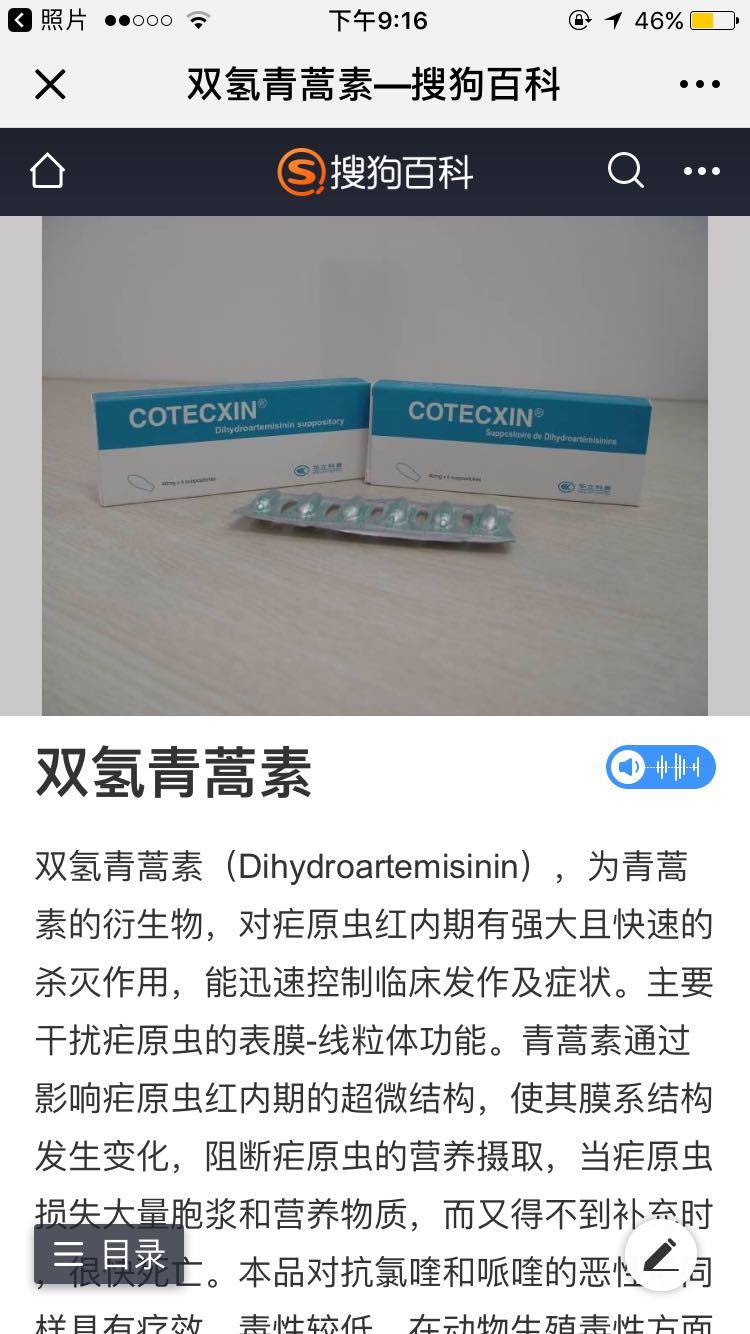This screenshot has width=750, height=1334.
Task: Open the top-bar overflow menu
Action: 700,85
